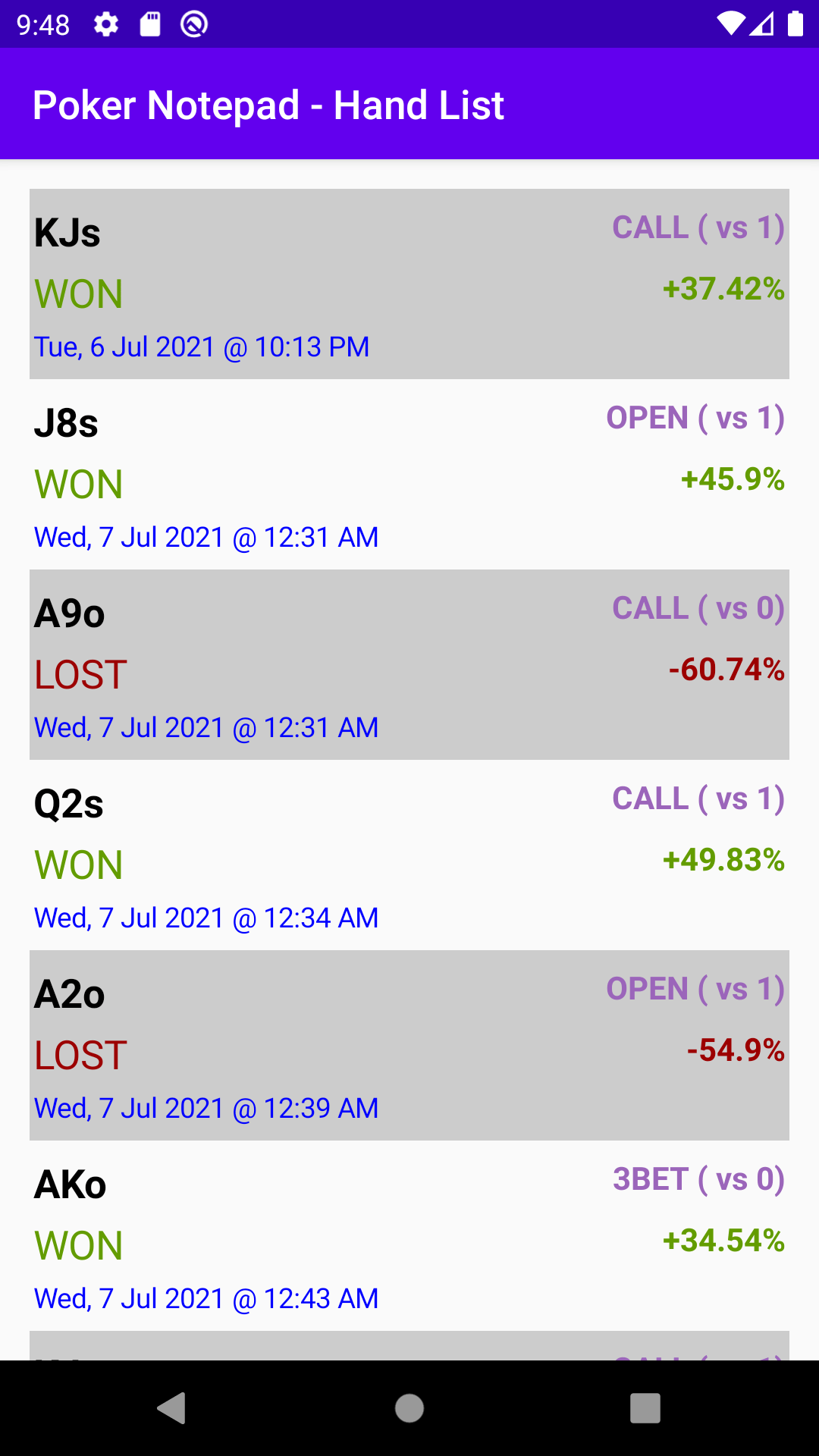Open the AKo 3BET hand
The width and height of the screenshot is (819, 1456).
[409, 1235]
